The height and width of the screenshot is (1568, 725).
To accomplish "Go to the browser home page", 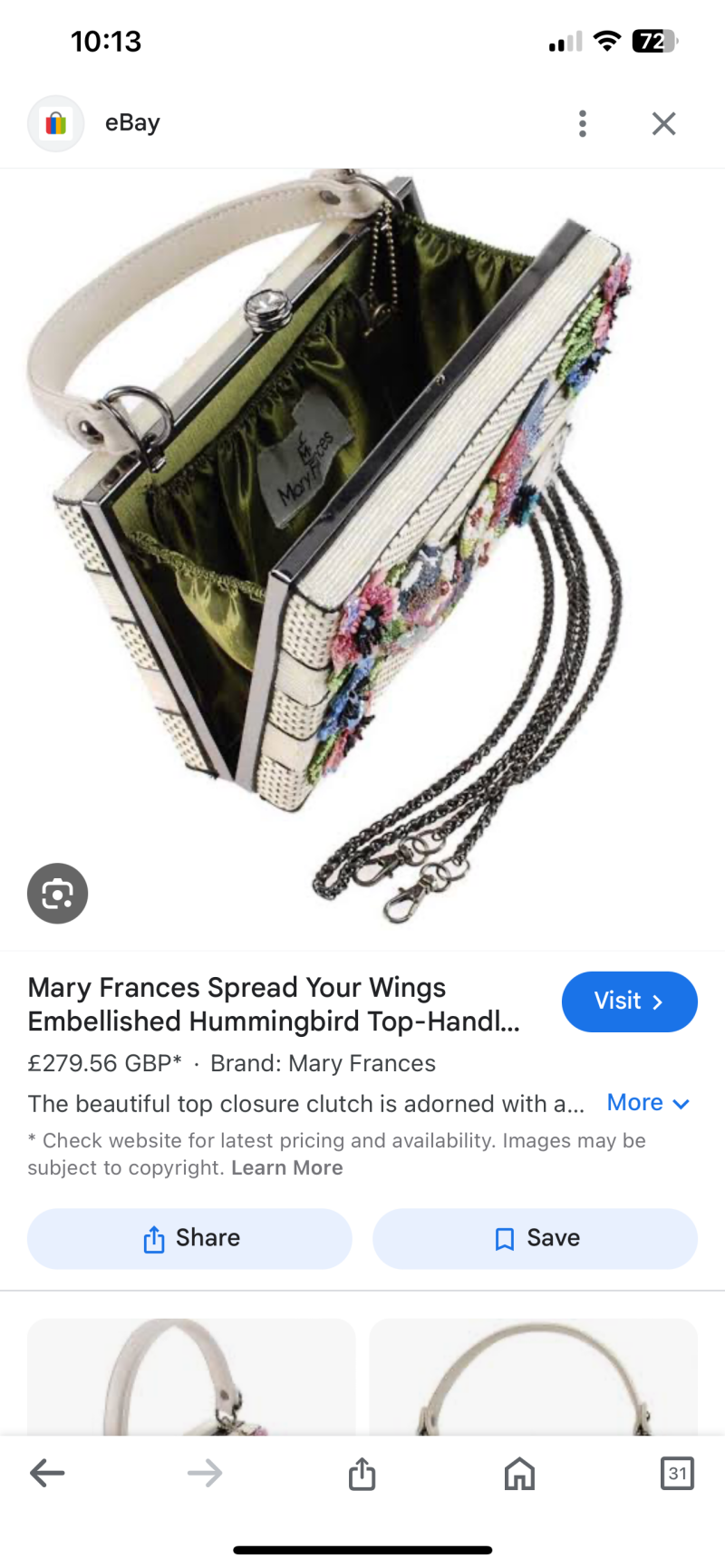I will [x=519, y=1473].
